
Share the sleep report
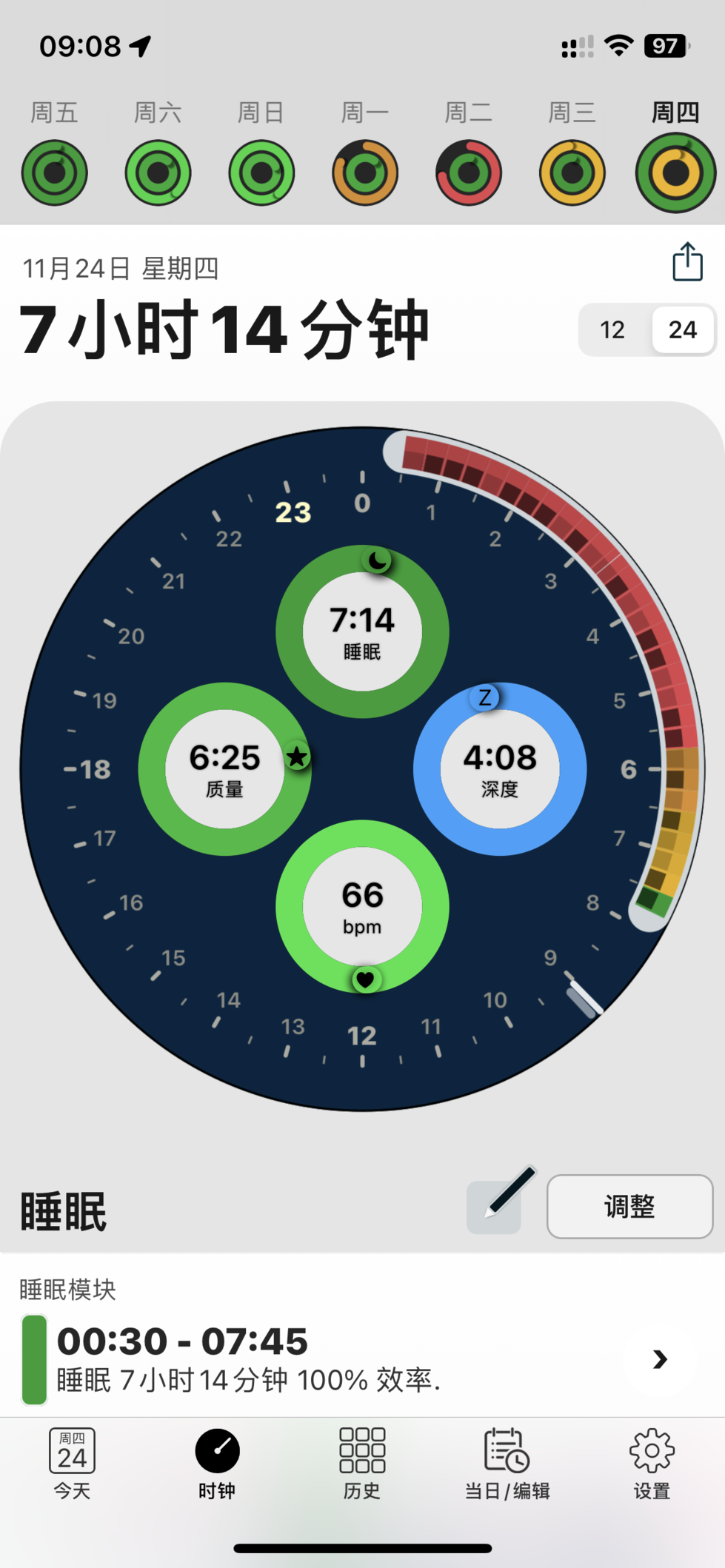point(687,262)
